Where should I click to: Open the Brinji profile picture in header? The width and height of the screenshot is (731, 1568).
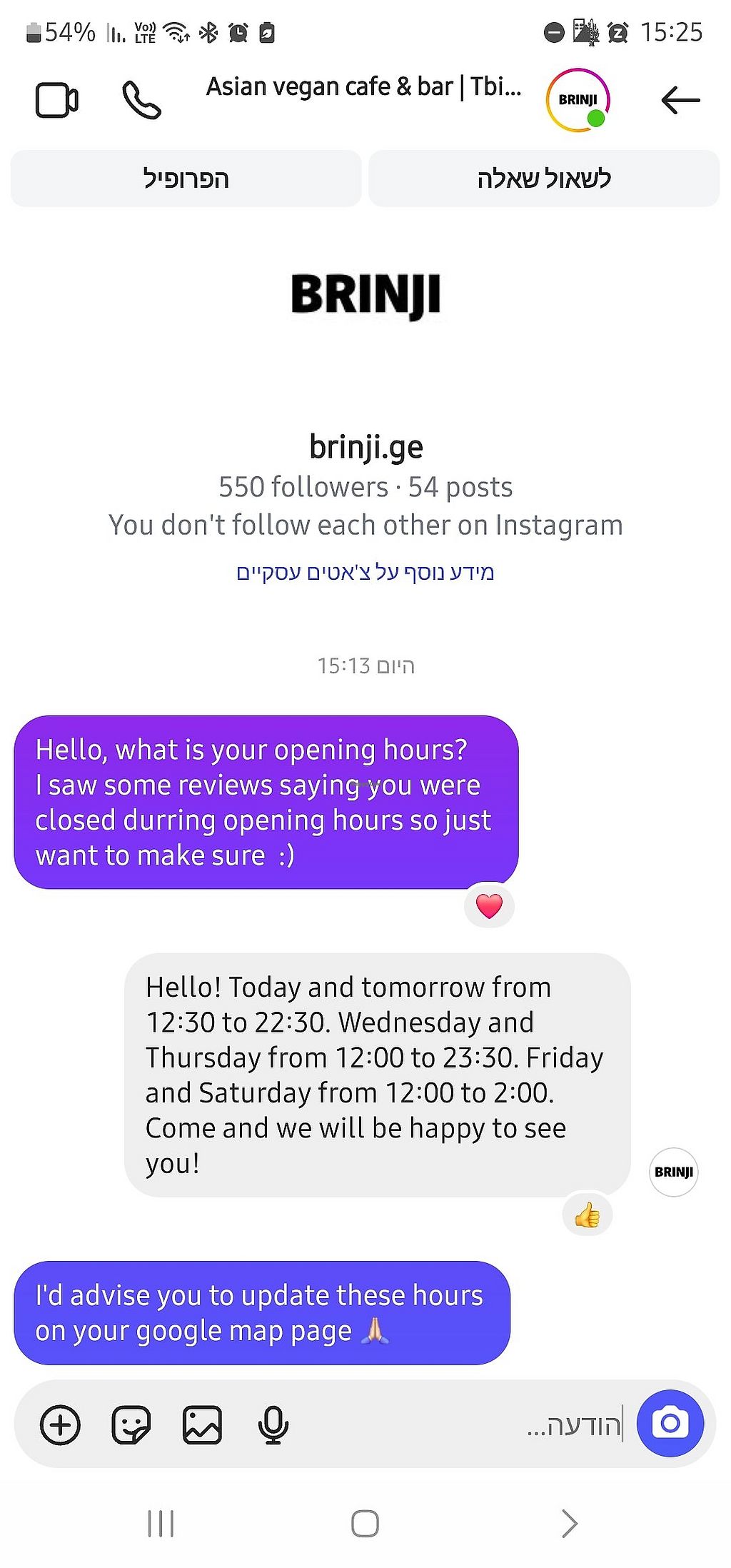tap(578, 100)
